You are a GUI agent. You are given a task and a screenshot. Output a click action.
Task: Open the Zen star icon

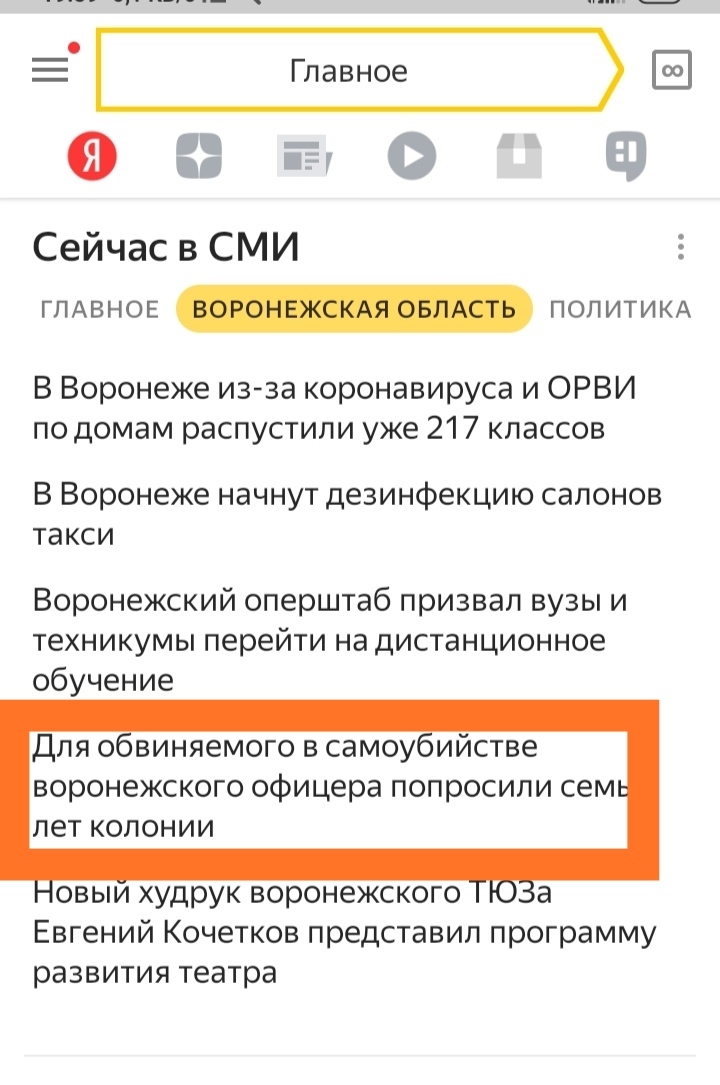click(x=199, y=156)
